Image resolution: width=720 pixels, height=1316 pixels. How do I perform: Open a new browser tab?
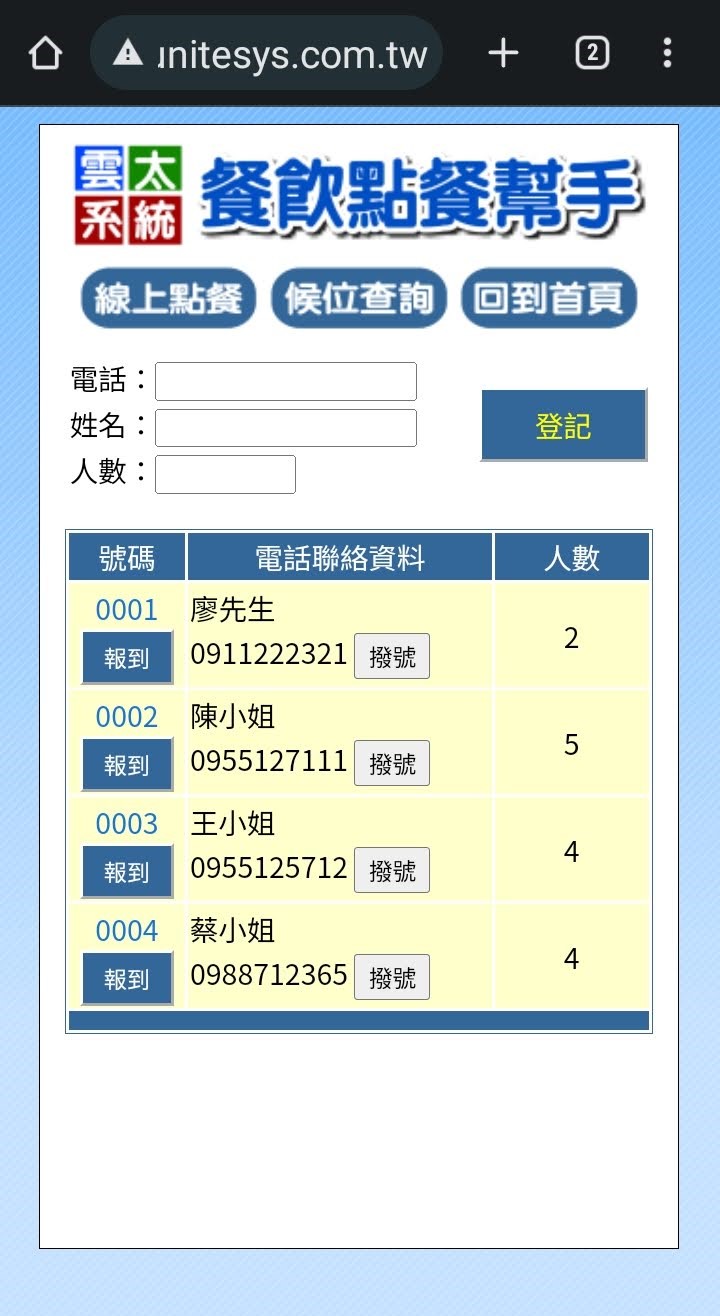pos(503,53)
